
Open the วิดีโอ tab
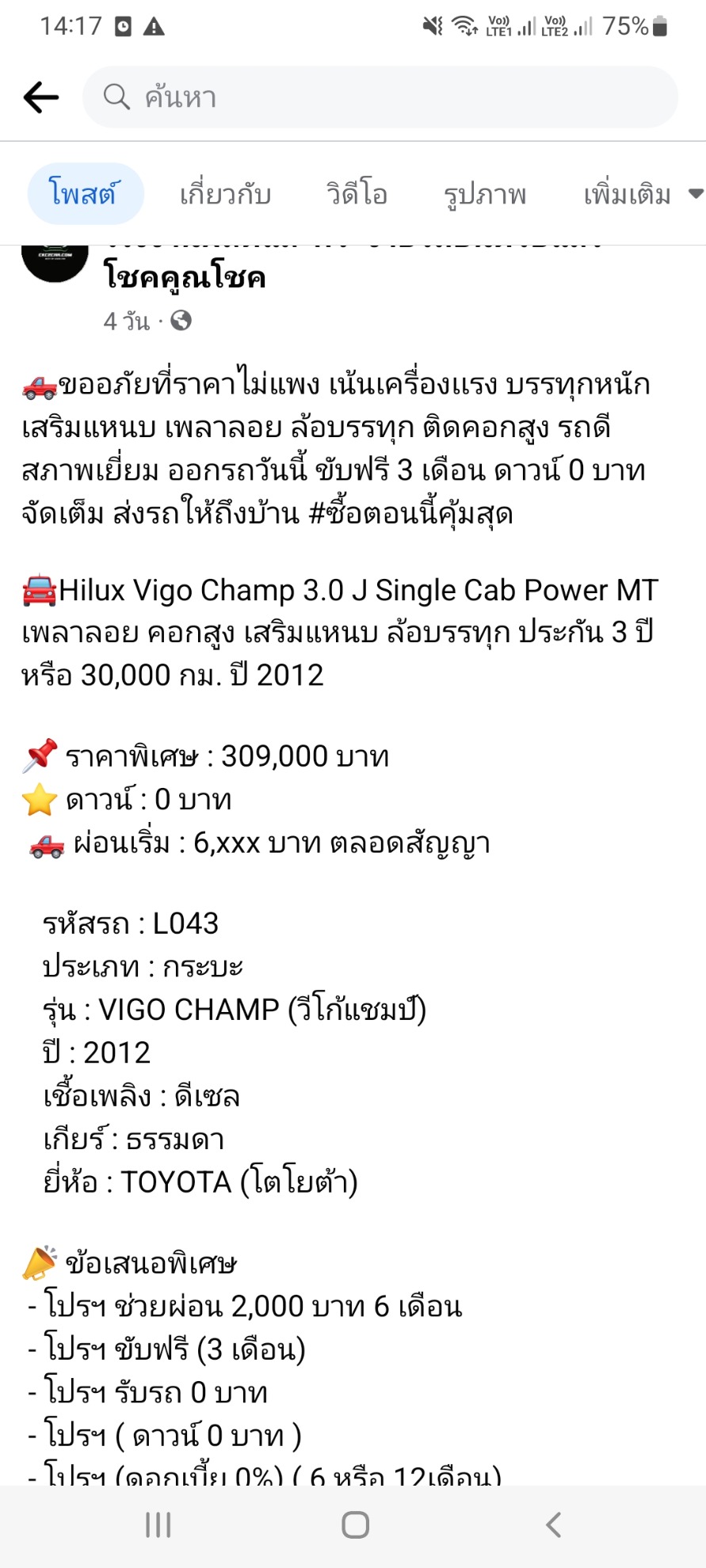pyautogui.click(x=357, y=194)
